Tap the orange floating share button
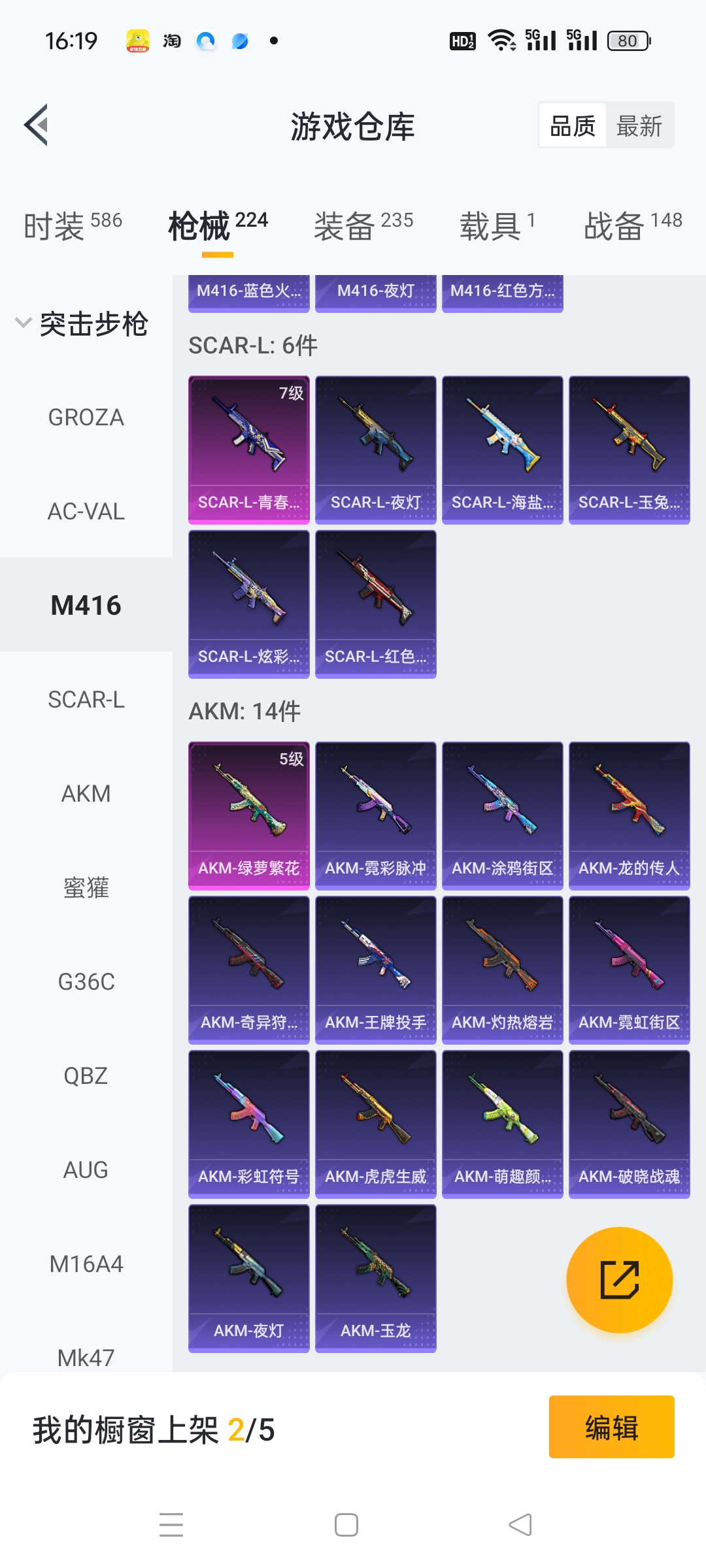 pos(619,1280)
